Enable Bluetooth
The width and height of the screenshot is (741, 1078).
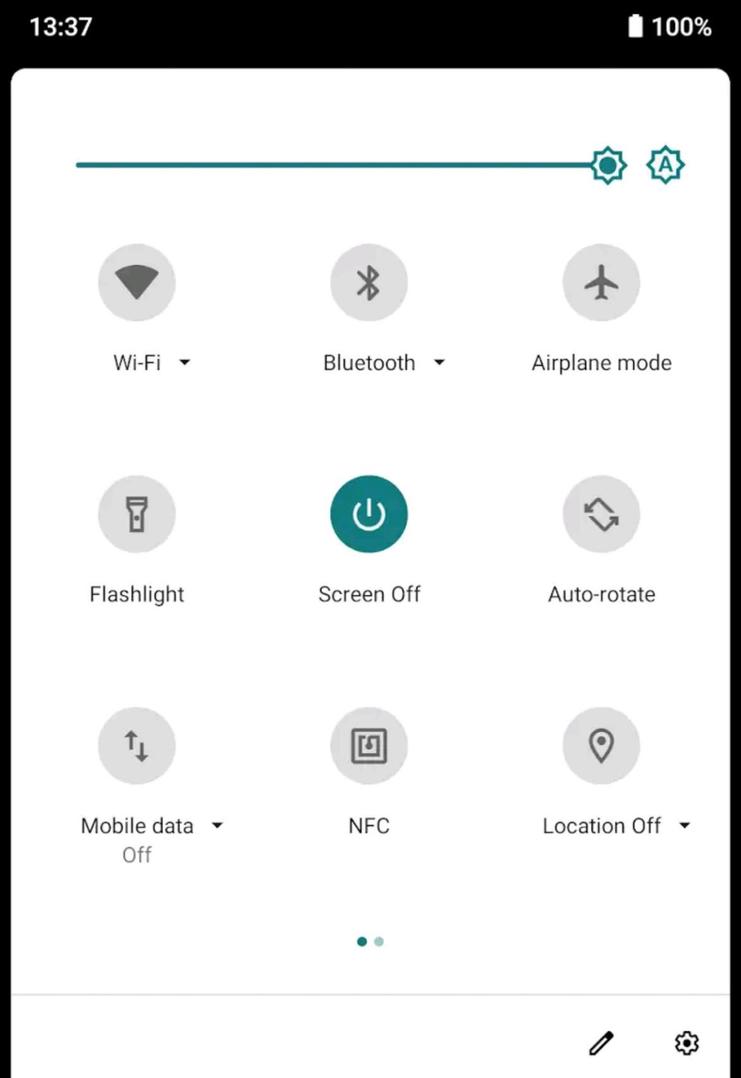(x=368, y=282)
